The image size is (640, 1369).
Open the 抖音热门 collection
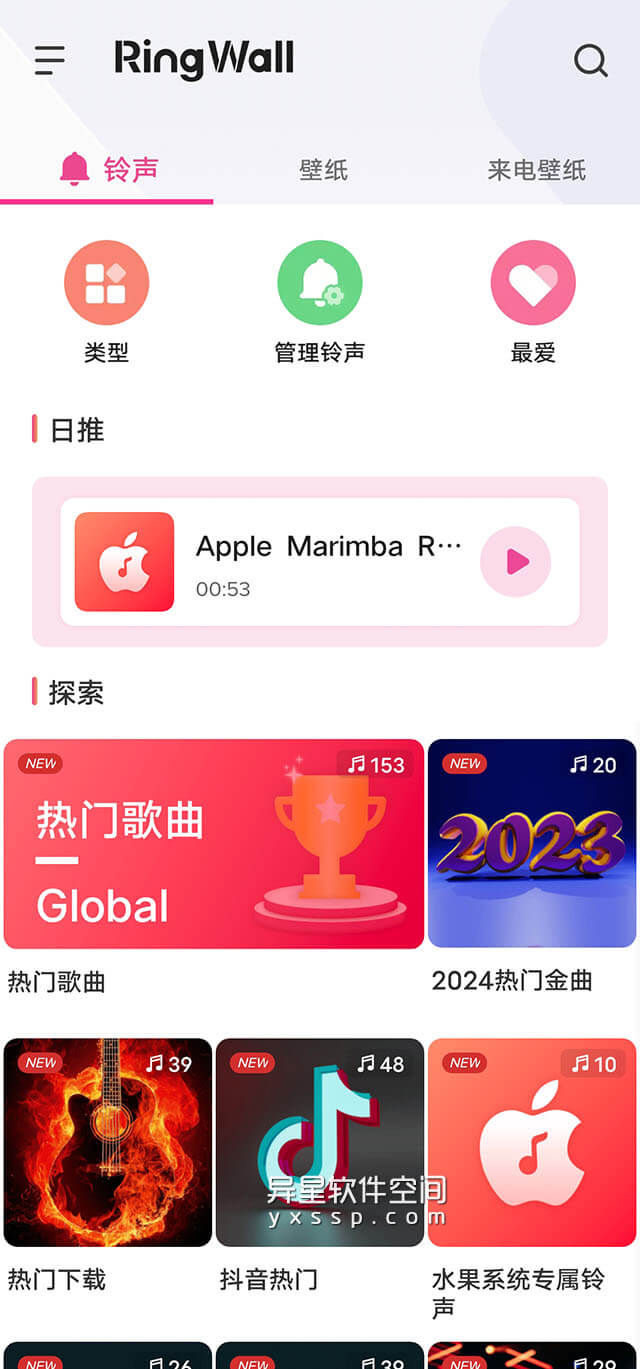(320, 1142)
